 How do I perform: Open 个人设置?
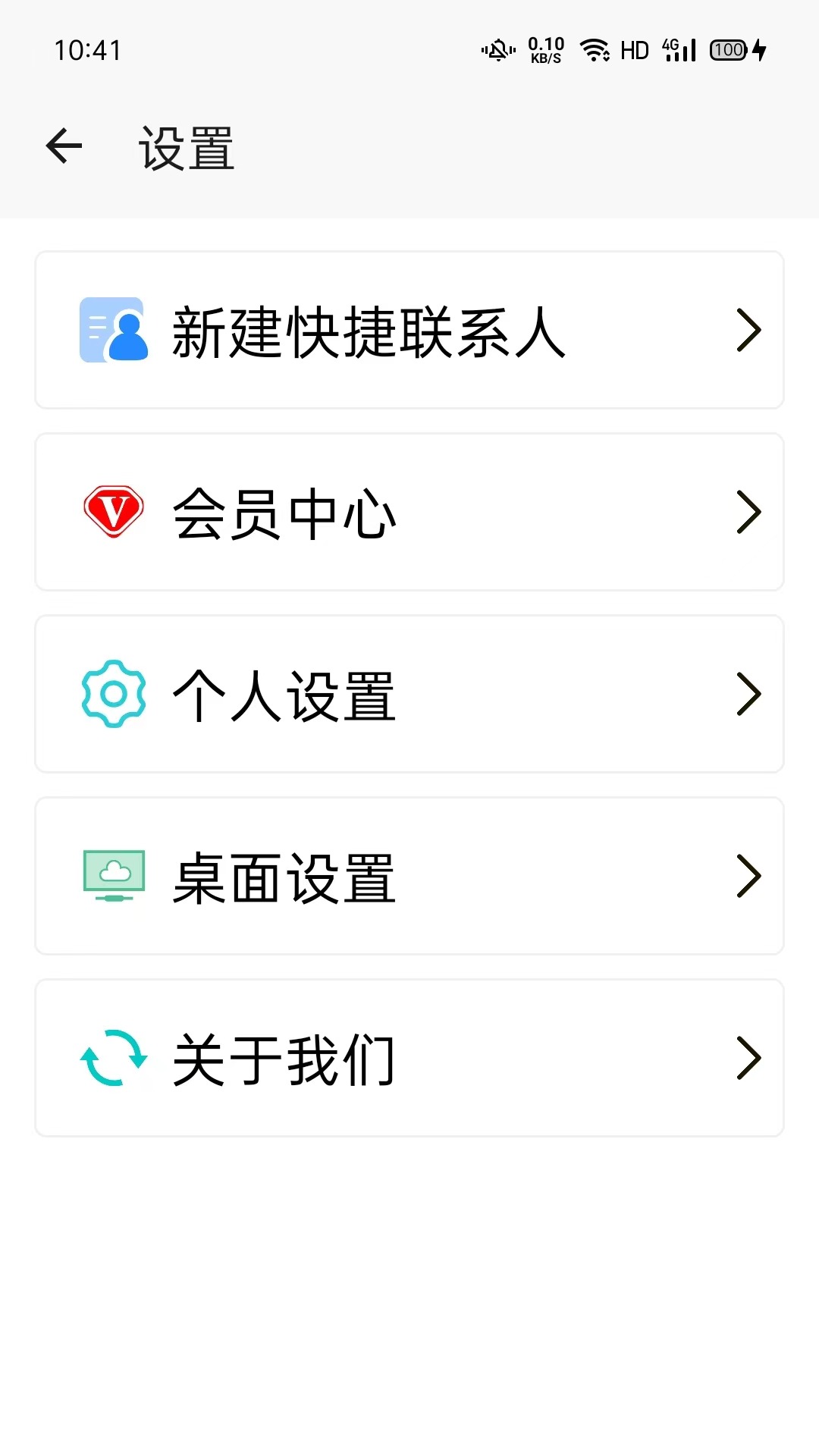[409, 695]
